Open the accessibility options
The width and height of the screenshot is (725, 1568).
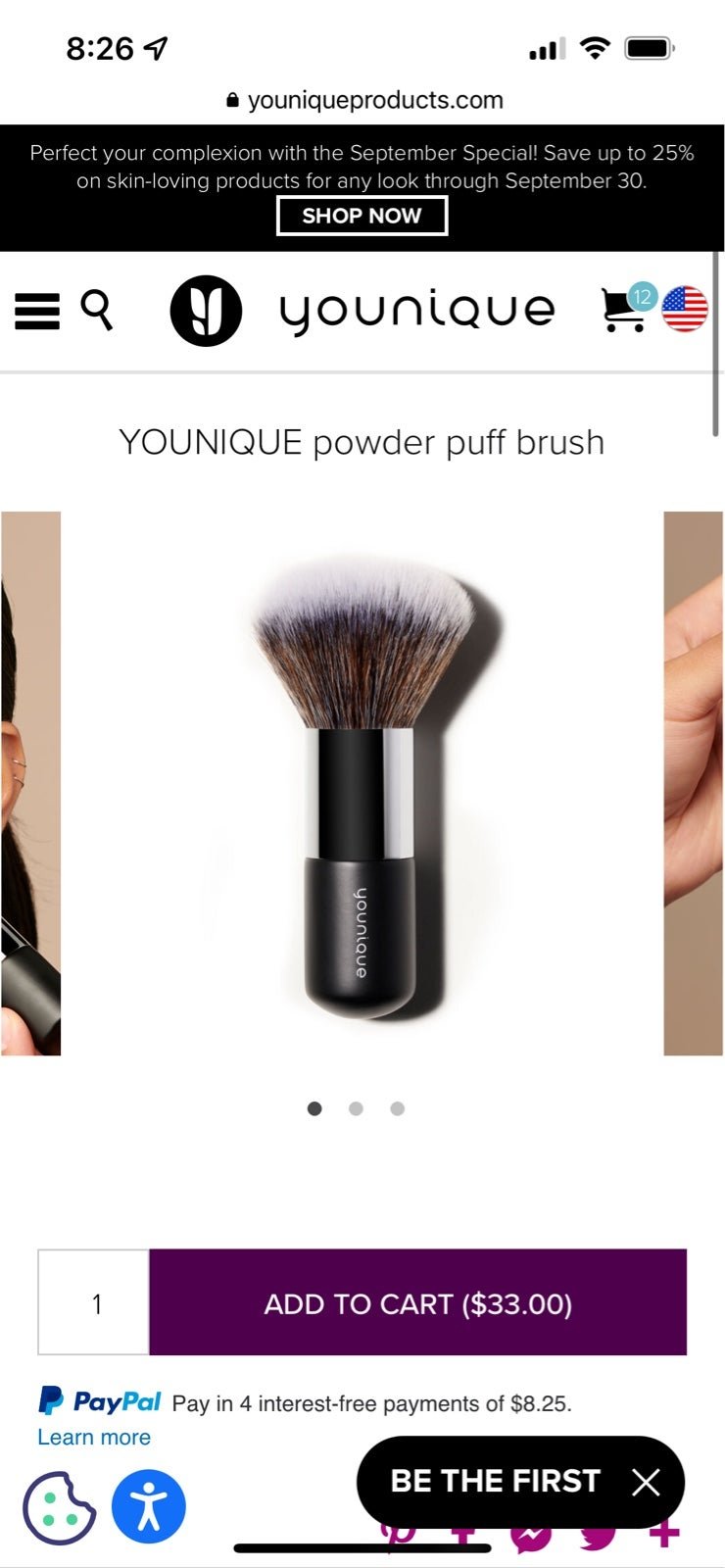(149, 1507)
